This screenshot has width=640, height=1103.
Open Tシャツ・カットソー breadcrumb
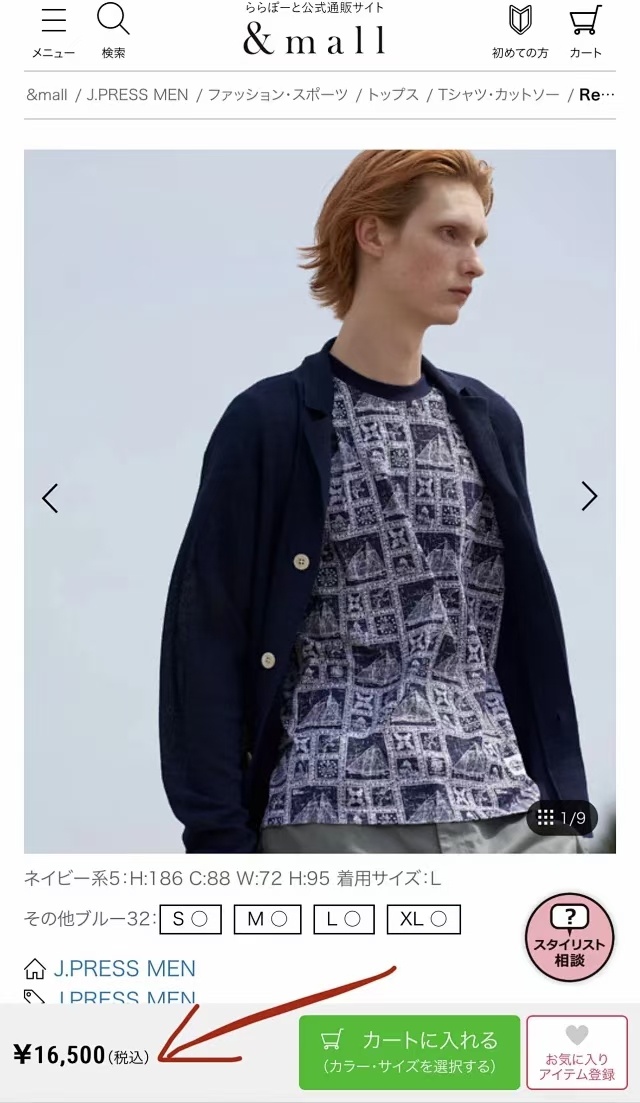click(x=499, y=95)
